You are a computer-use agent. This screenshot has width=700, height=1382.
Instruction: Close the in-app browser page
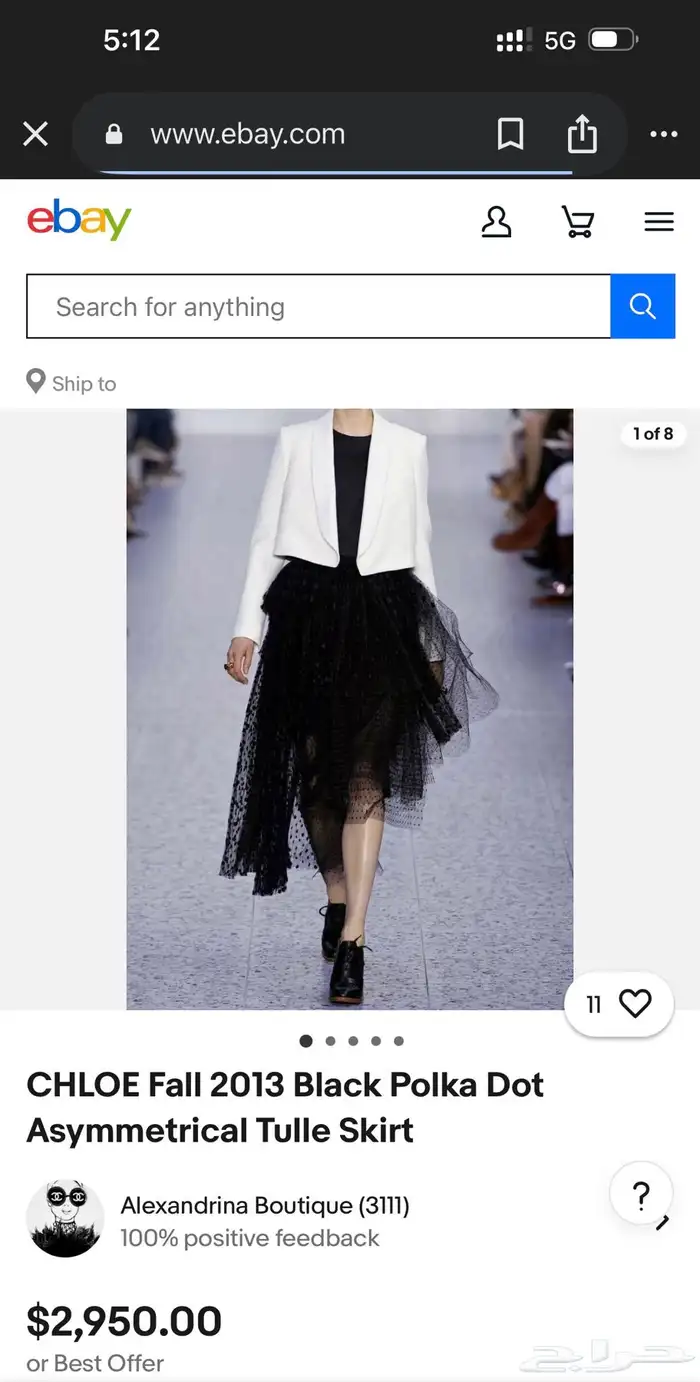click(x=35, y=134)
